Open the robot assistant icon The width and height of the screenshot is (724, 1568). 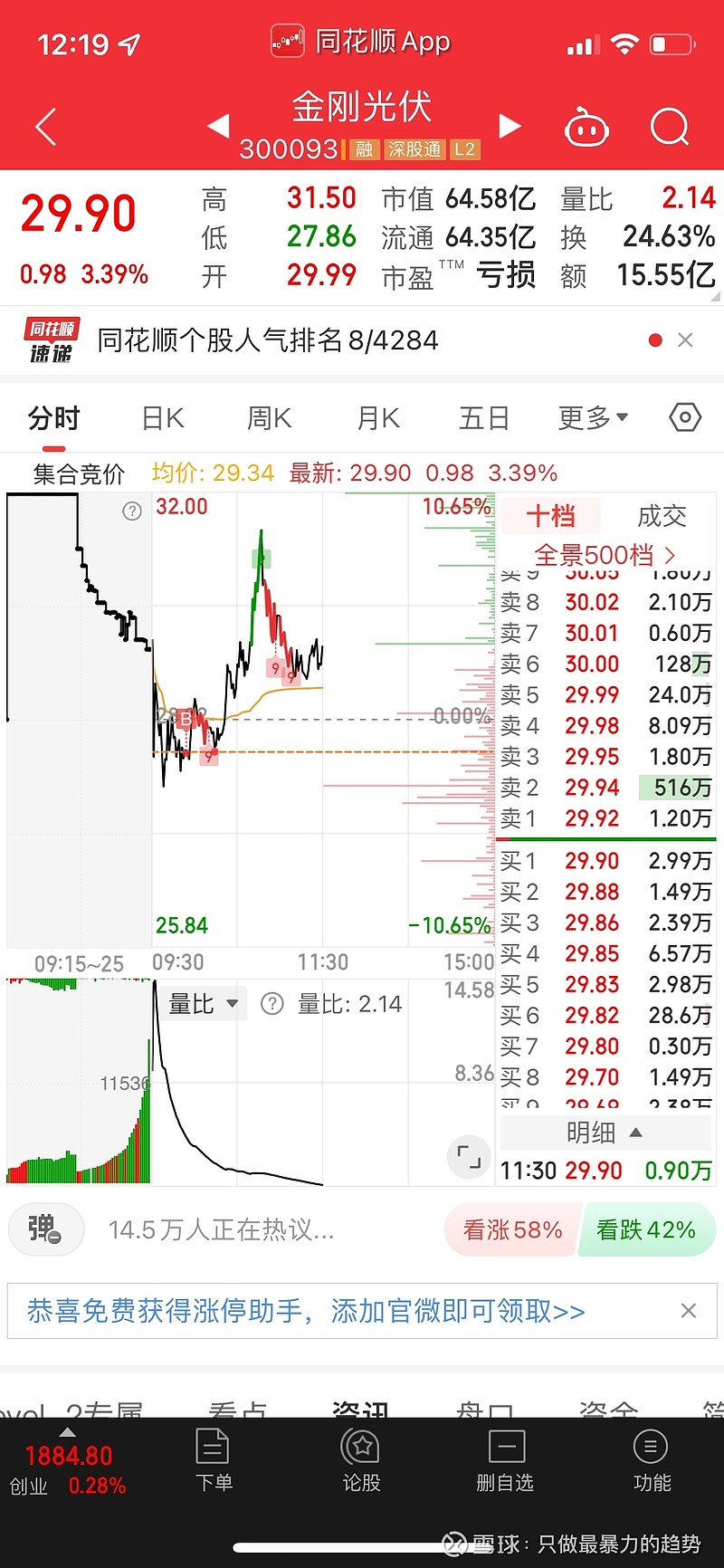tap(586, 128)
